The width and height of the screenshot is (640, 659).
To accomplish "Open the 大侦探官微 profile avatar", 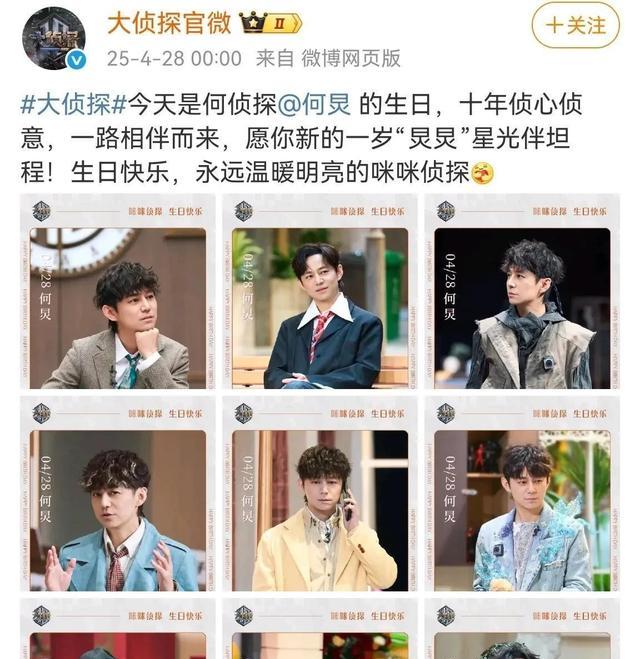I will [x=55, y=37].
